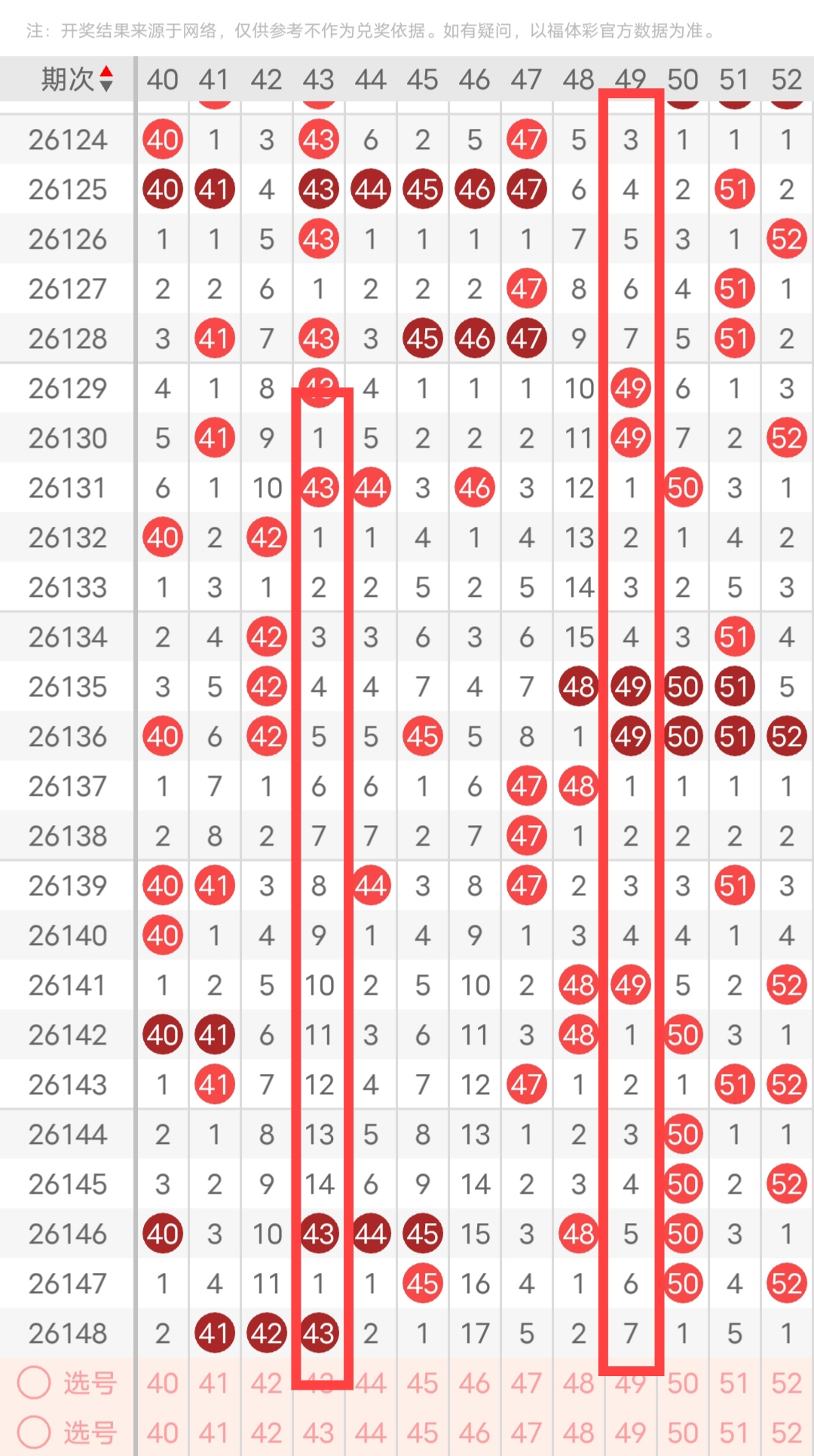Select the upper 选号 row's radio circle
The width and height of the screenshot is (814, 1456).
click(34, 1383)
